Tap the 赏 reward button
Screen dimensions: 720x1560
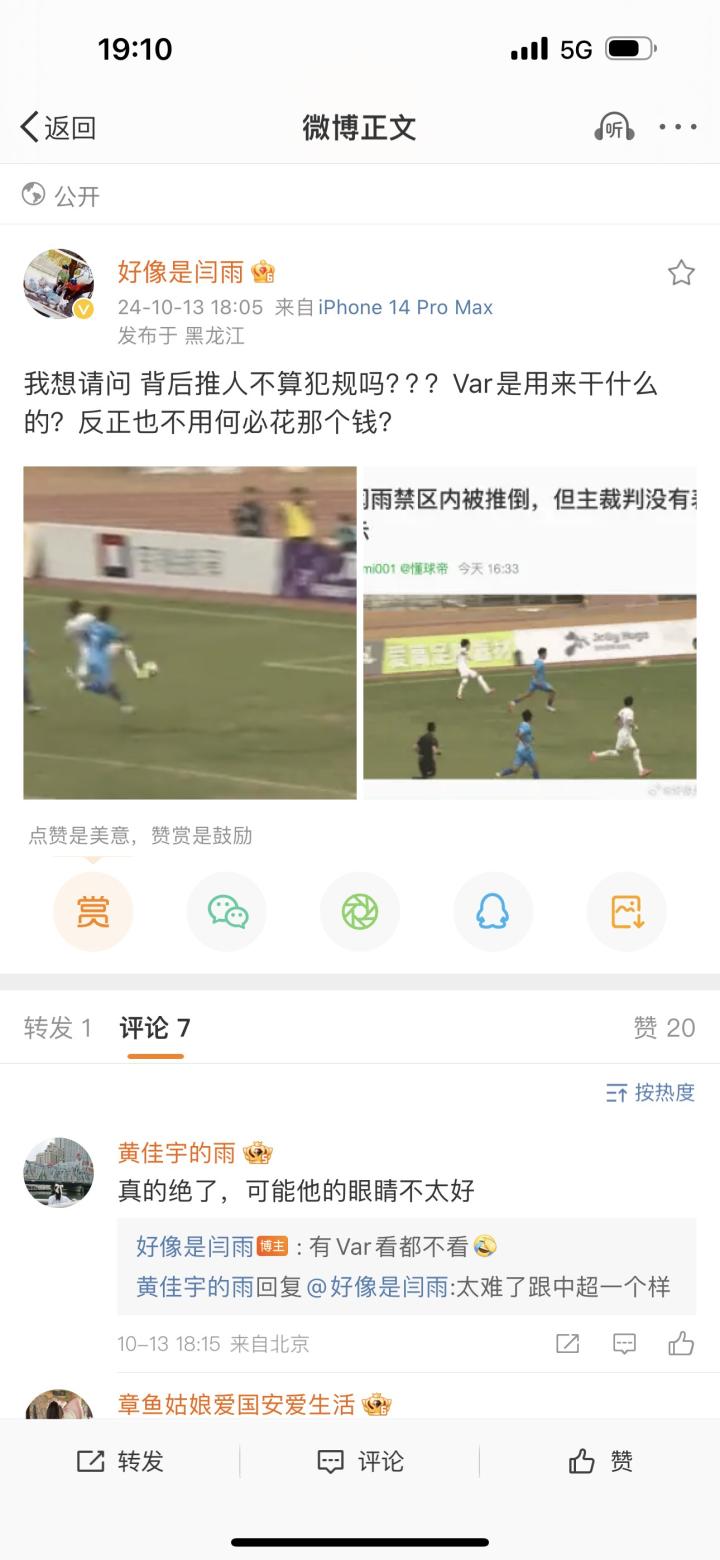[x=93, y=911]
